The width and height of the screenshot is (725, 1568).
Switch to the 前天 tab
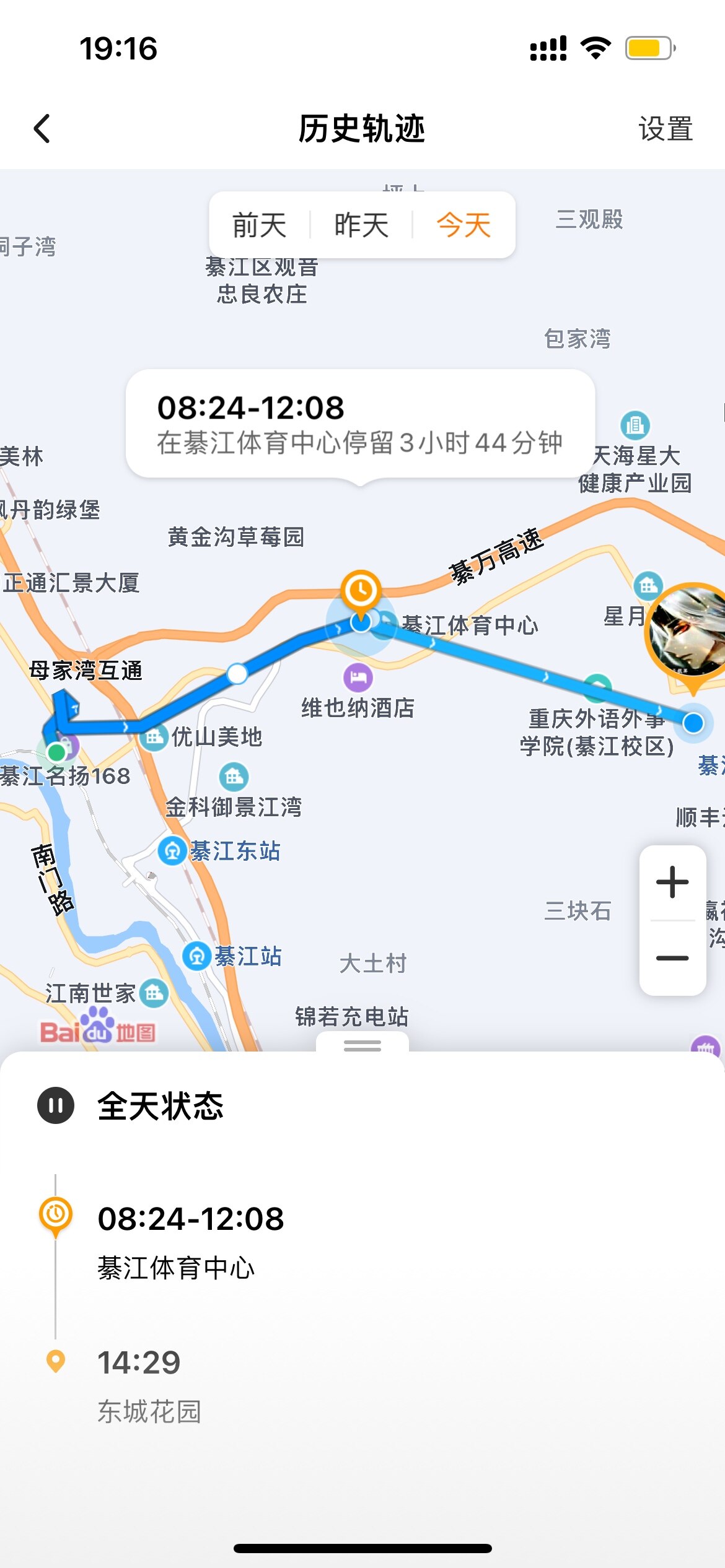point(259,225)
